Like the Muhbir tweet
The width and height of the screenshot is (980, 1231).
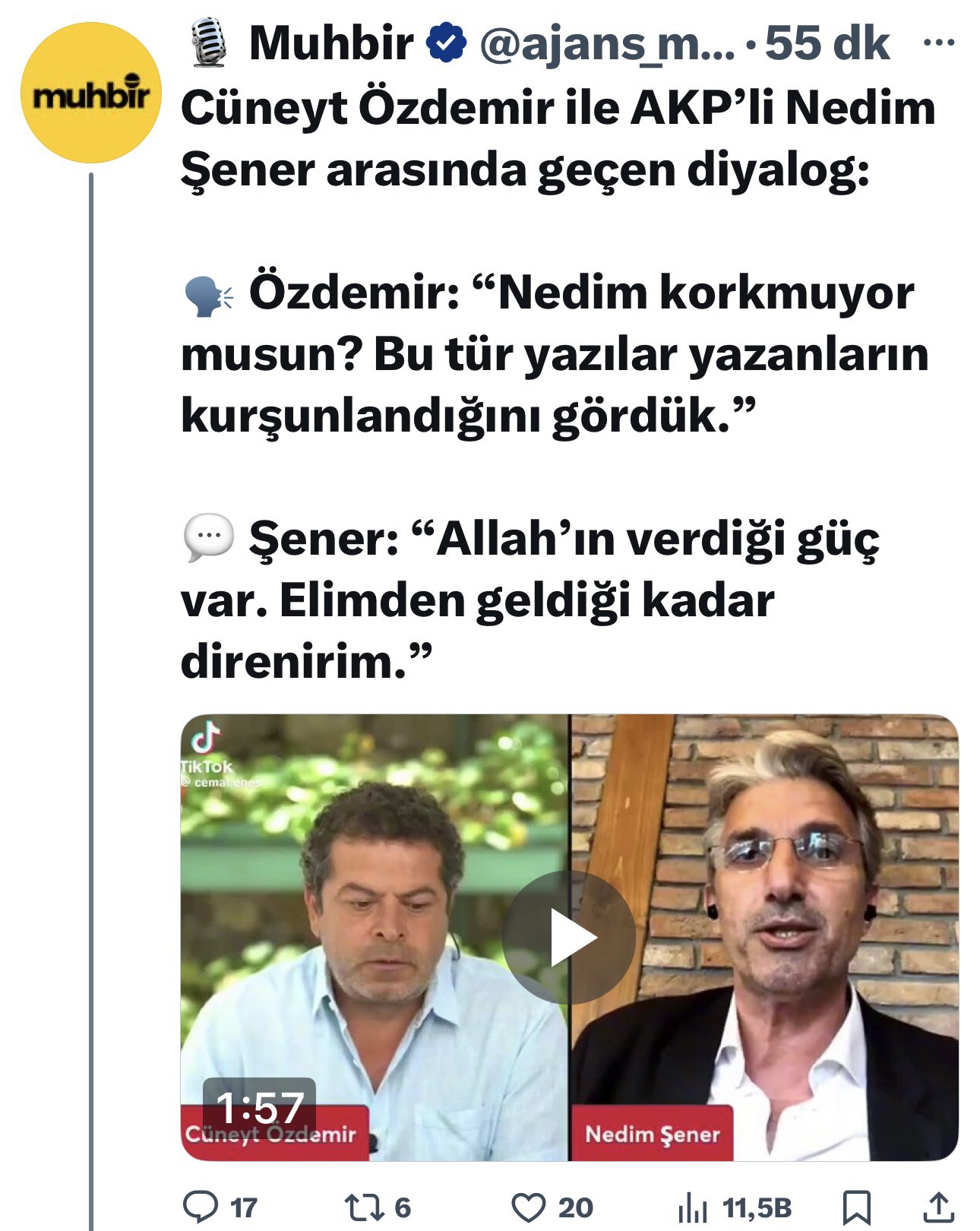tap(528, 1207)
